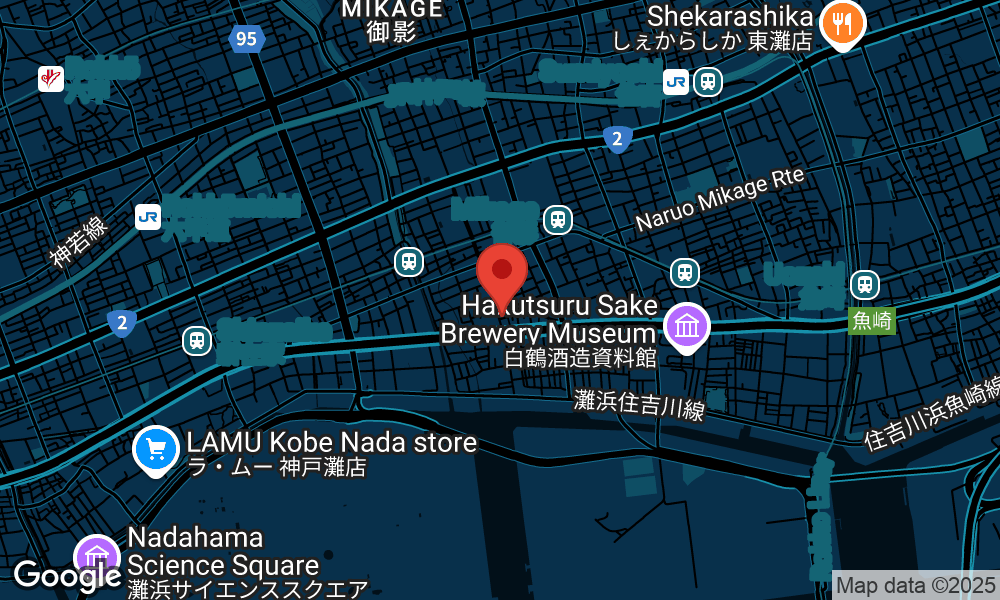Select the LAMU Kobe Nada store marker
1000x600 pixels.
tap(155, 450)
